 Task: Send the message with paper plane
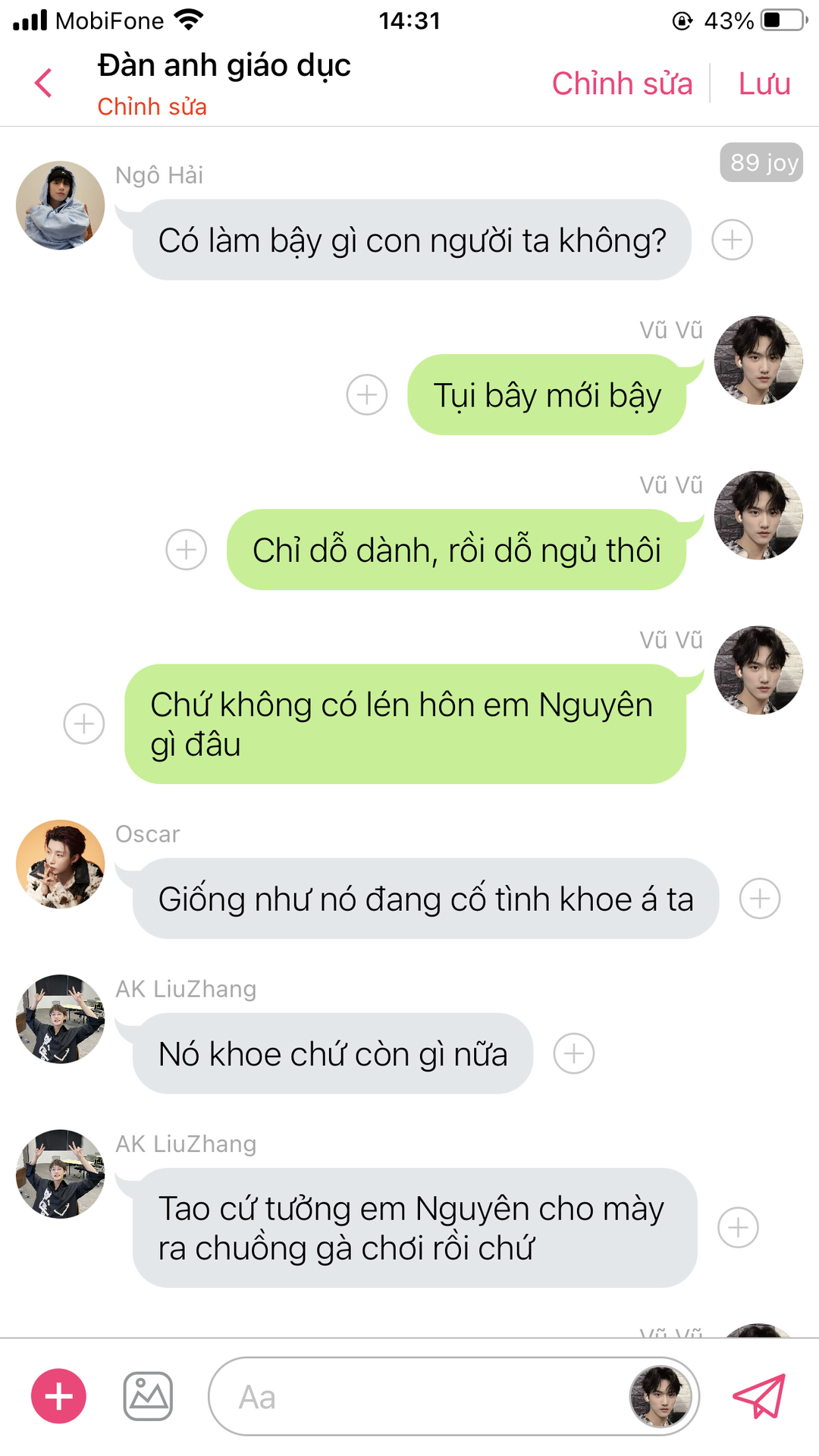click(x=759, y=1396)
